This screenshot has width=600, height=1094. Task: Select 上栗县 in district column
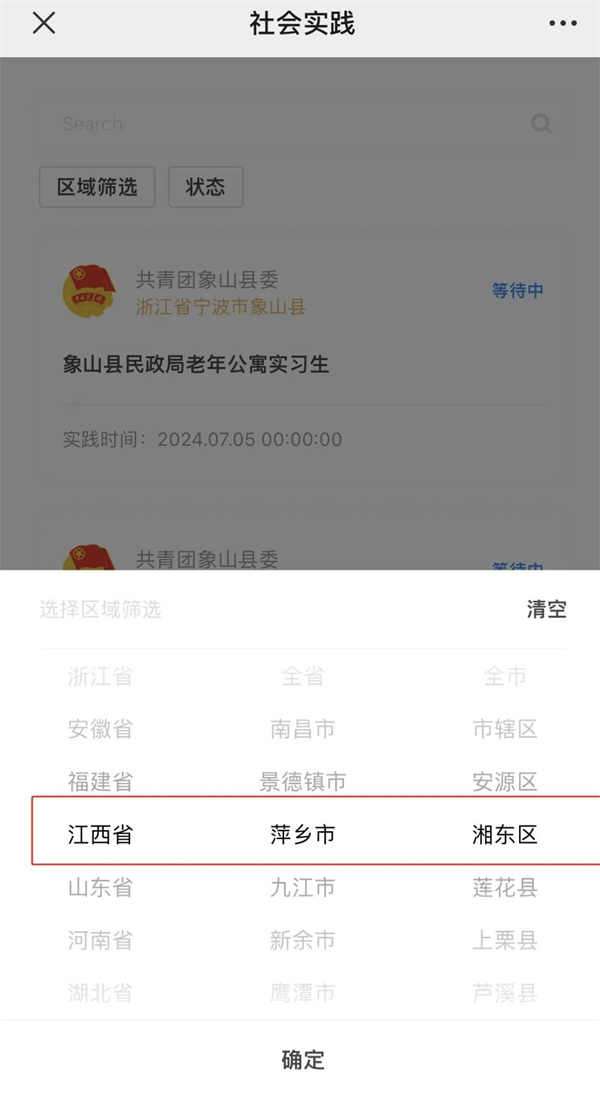(x=505, y=940)
